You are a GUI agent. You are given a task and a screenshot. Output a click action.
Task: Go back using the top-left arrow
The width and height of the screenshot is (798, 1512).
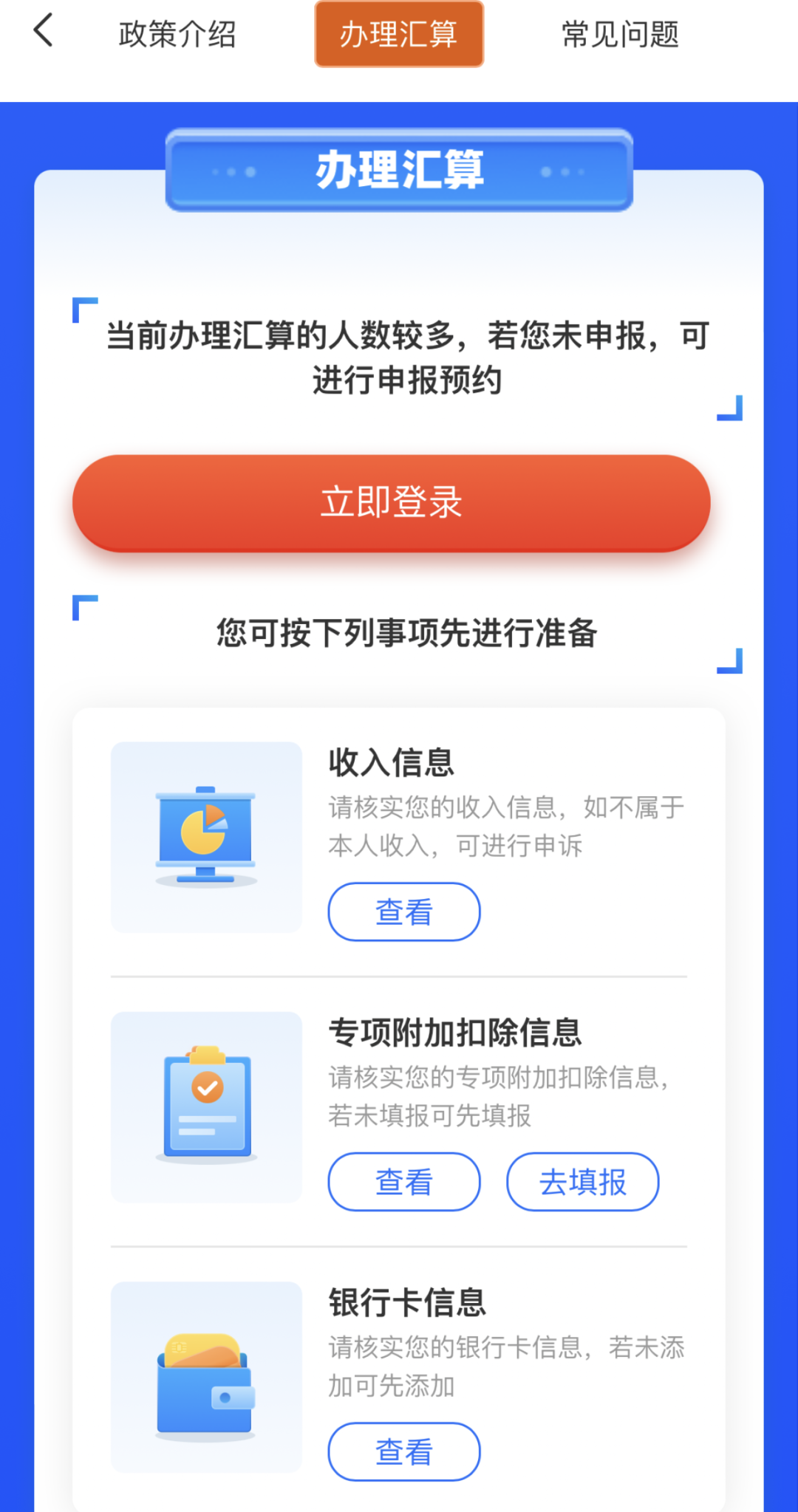44,31
